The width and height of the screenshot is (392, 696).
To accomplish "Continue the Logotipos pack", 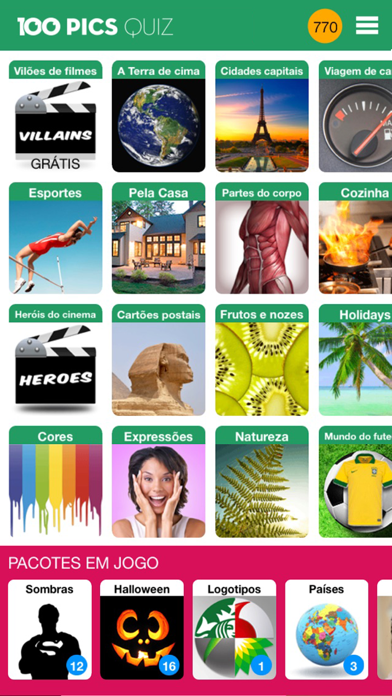I will (x=234, y=629).
